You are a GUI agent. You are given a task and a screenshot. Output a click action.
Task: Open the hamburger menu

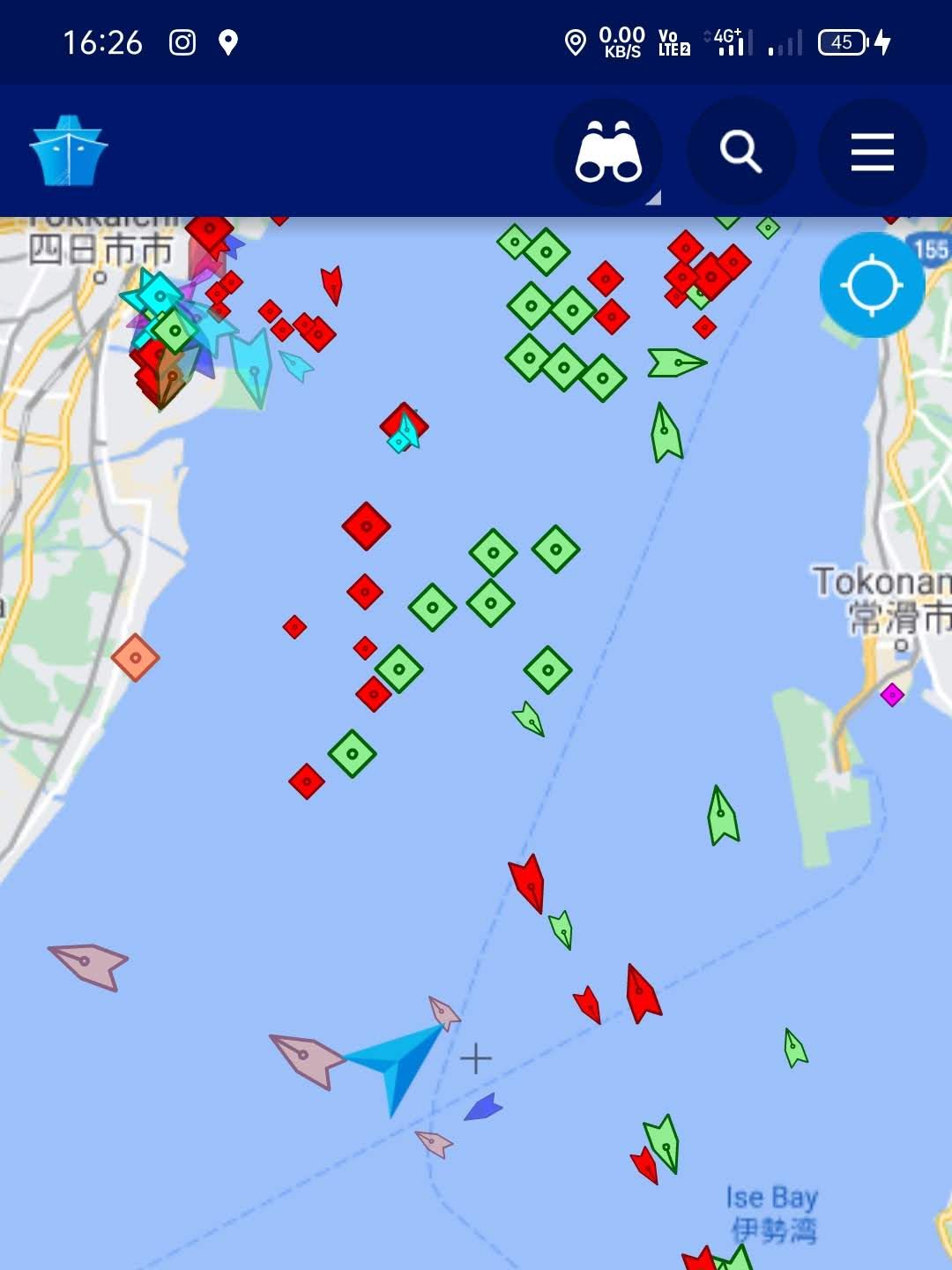tap(872, 152)
